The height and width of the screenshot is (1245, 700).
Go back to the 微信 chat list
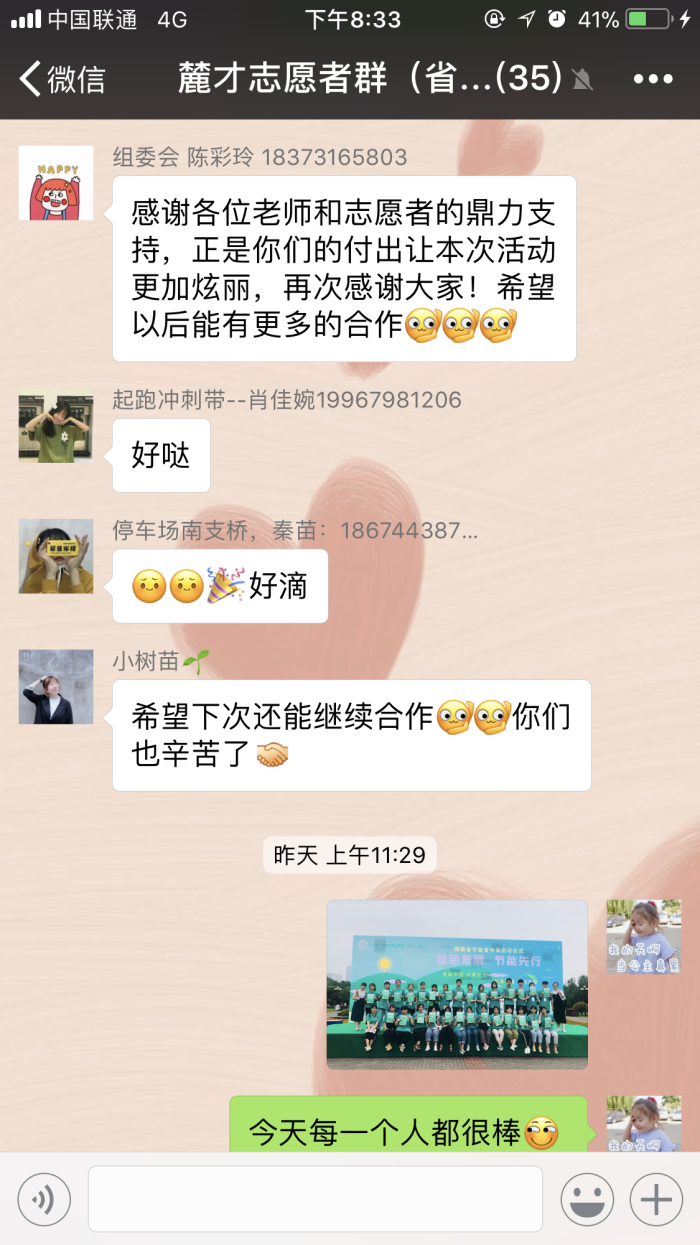coord(62,79)
